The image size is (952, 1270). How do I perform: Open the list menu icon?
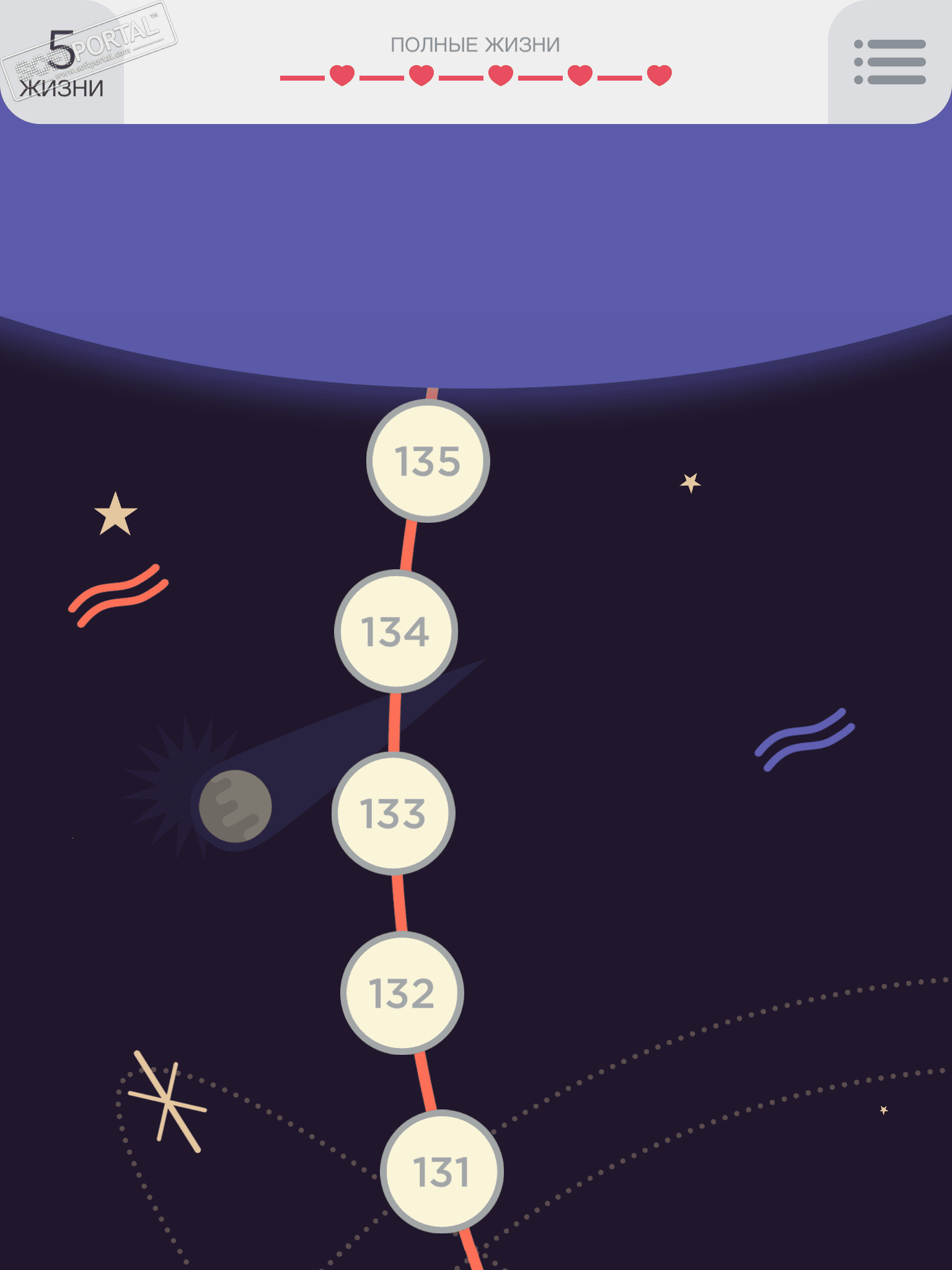click(x=889, y=62)
